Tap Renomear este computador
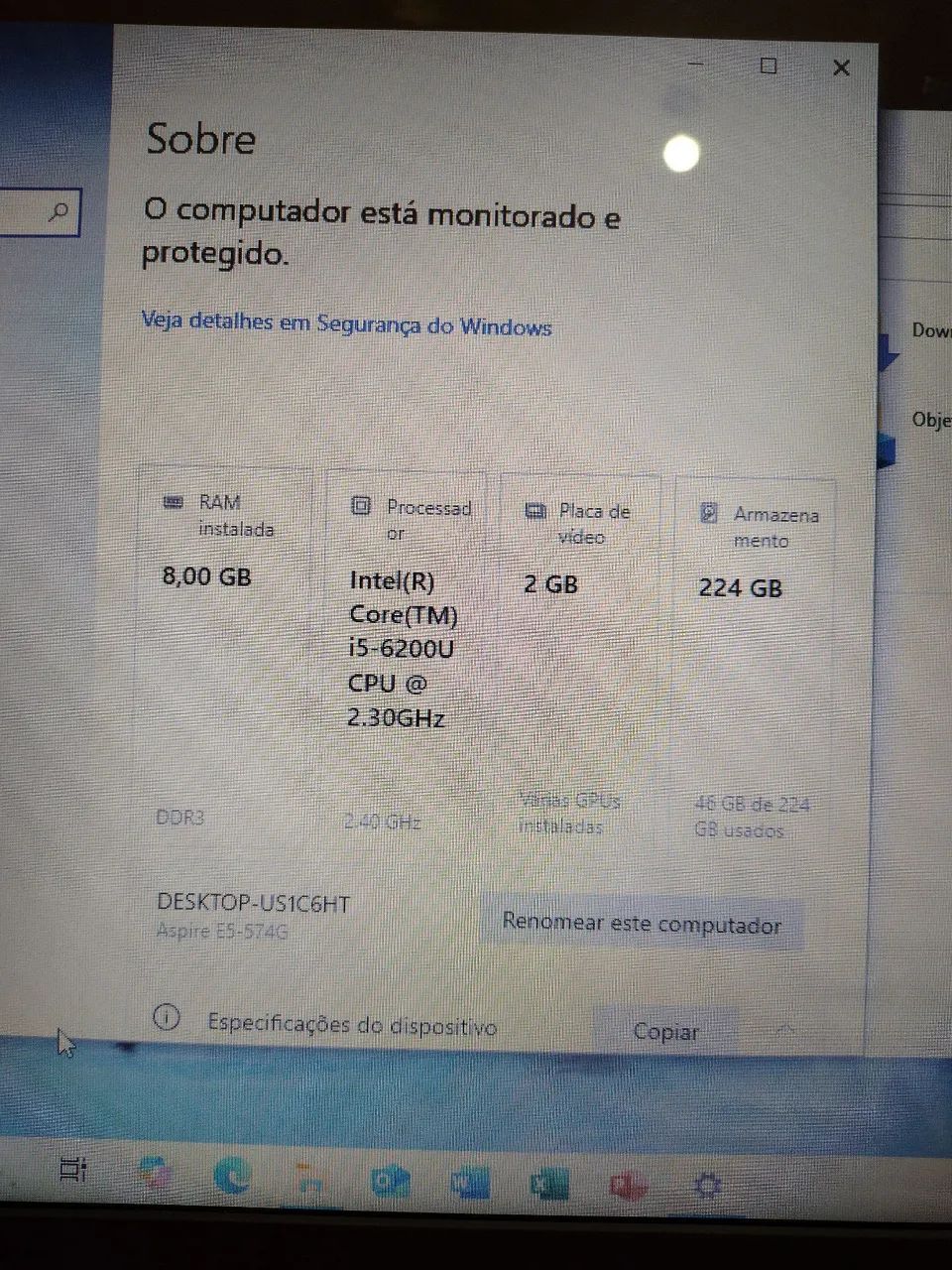Screen dimensions: 952x1270 pyautogui.click(x=642, y=923)
